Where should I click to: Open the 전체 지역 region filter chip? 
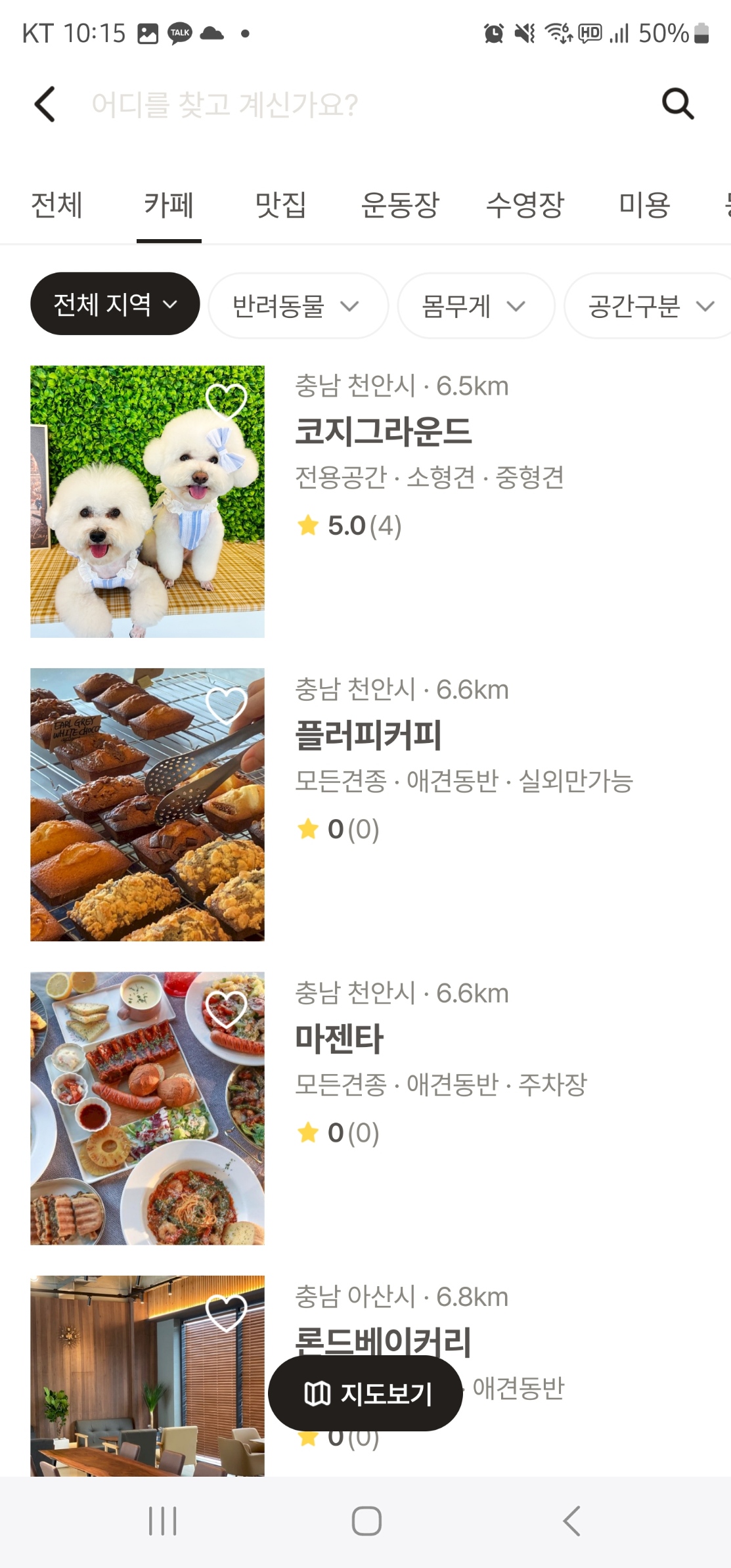click(x=114, y=303)
